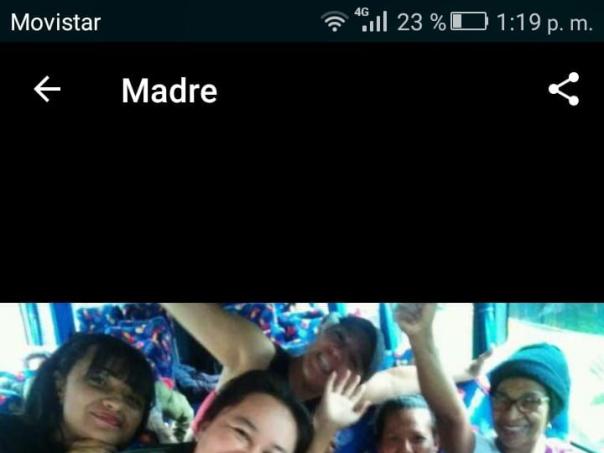The image size is (604, 453).
Task: Share this photo from Madre
Action: tap(564, 90)
